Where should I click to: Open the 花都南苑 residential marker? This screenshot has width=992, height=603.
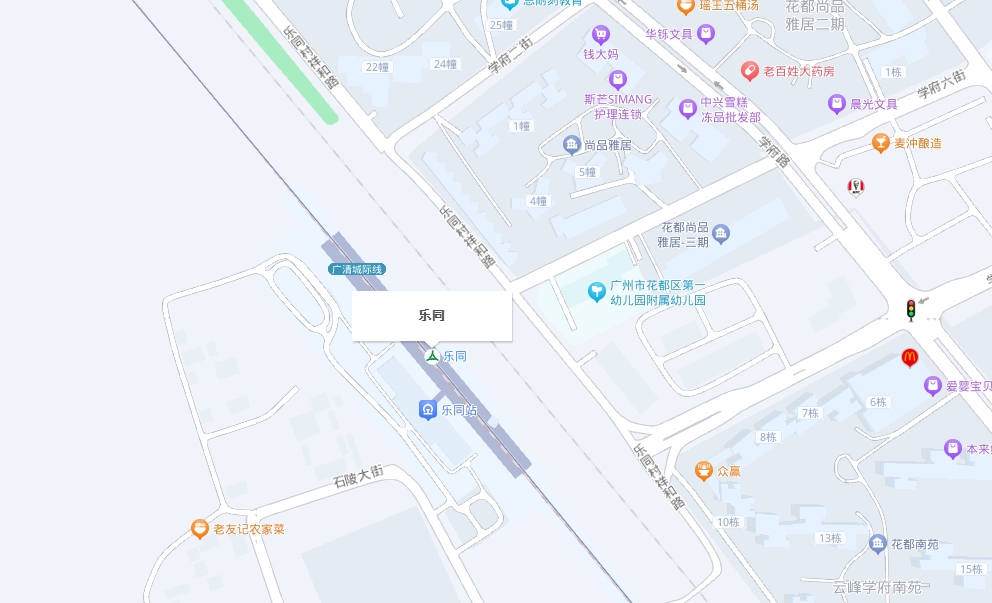pos(878,544)
